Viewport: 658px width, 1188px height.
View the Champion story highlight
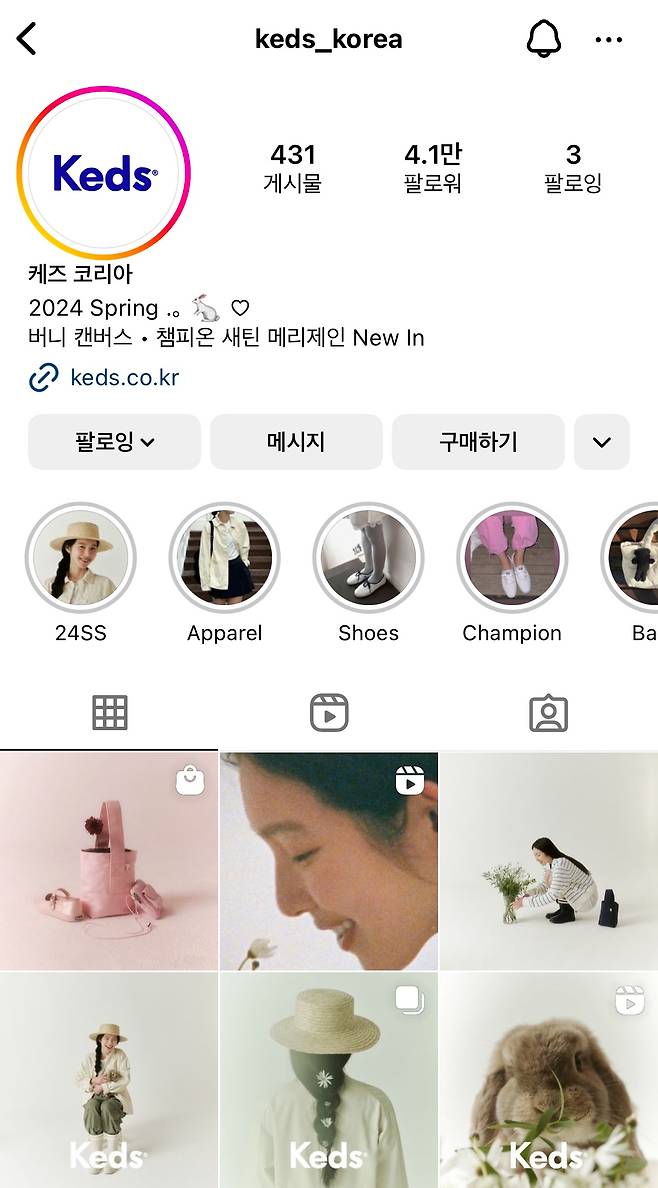(x=512, y=558)
